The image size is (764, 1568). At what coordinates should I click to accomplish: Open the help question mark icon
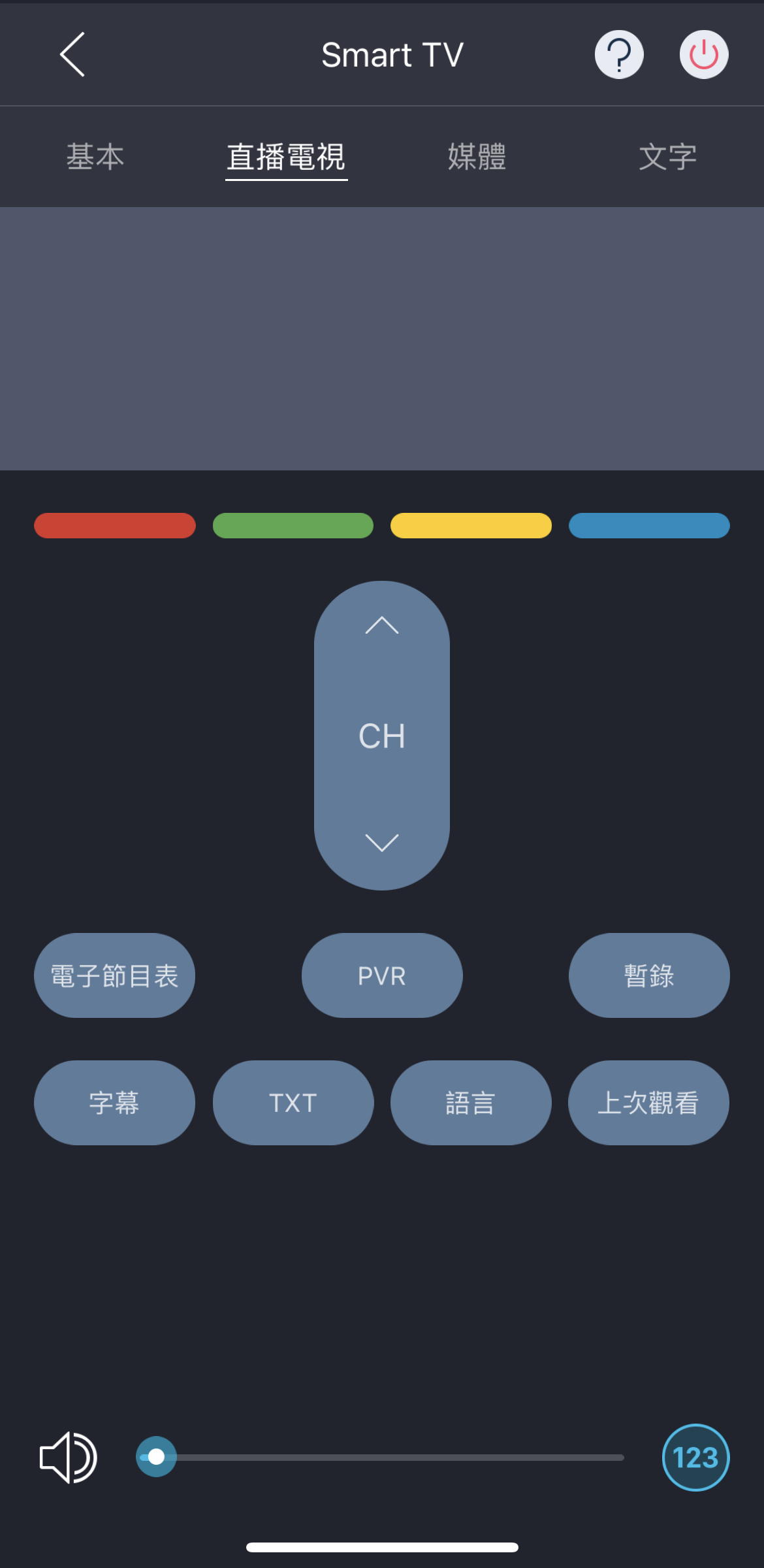coord(618,55)
